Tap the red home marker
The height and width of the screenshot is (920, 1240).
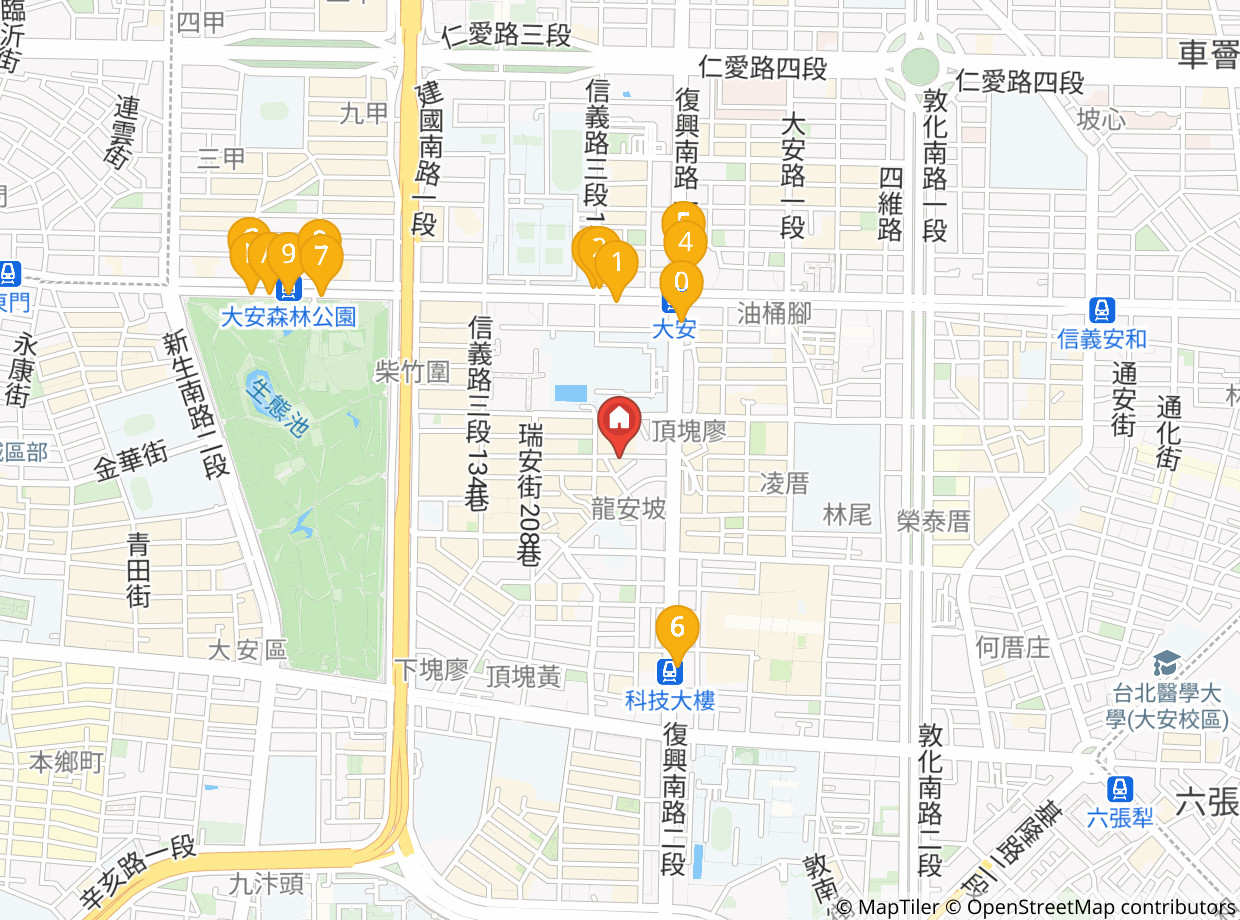coord(619,425)
